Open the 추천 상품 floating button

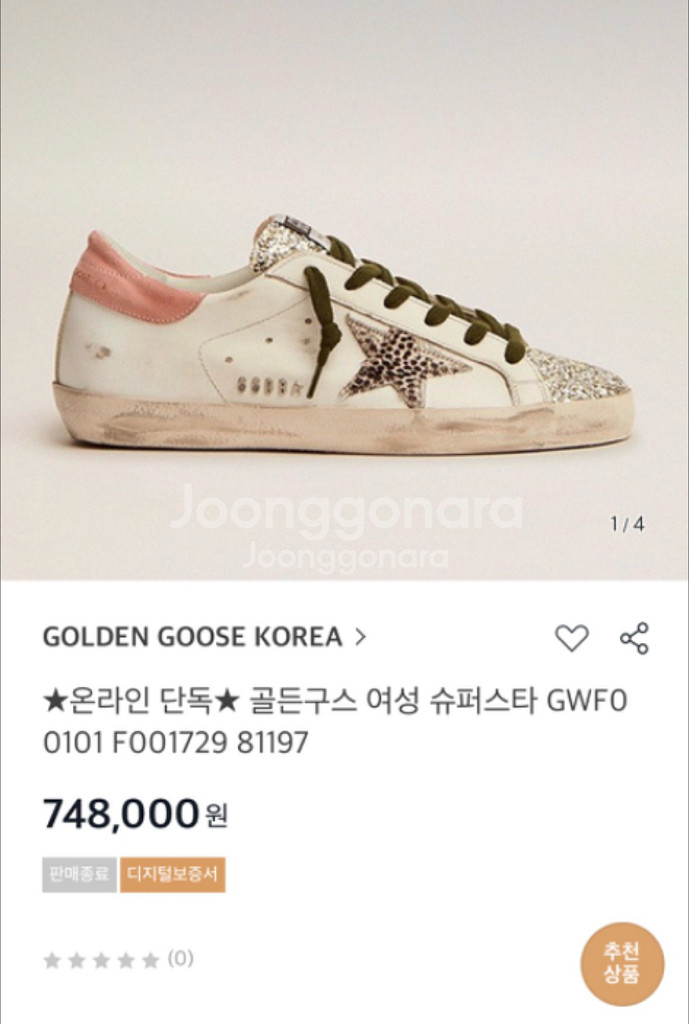click(622, 963)
